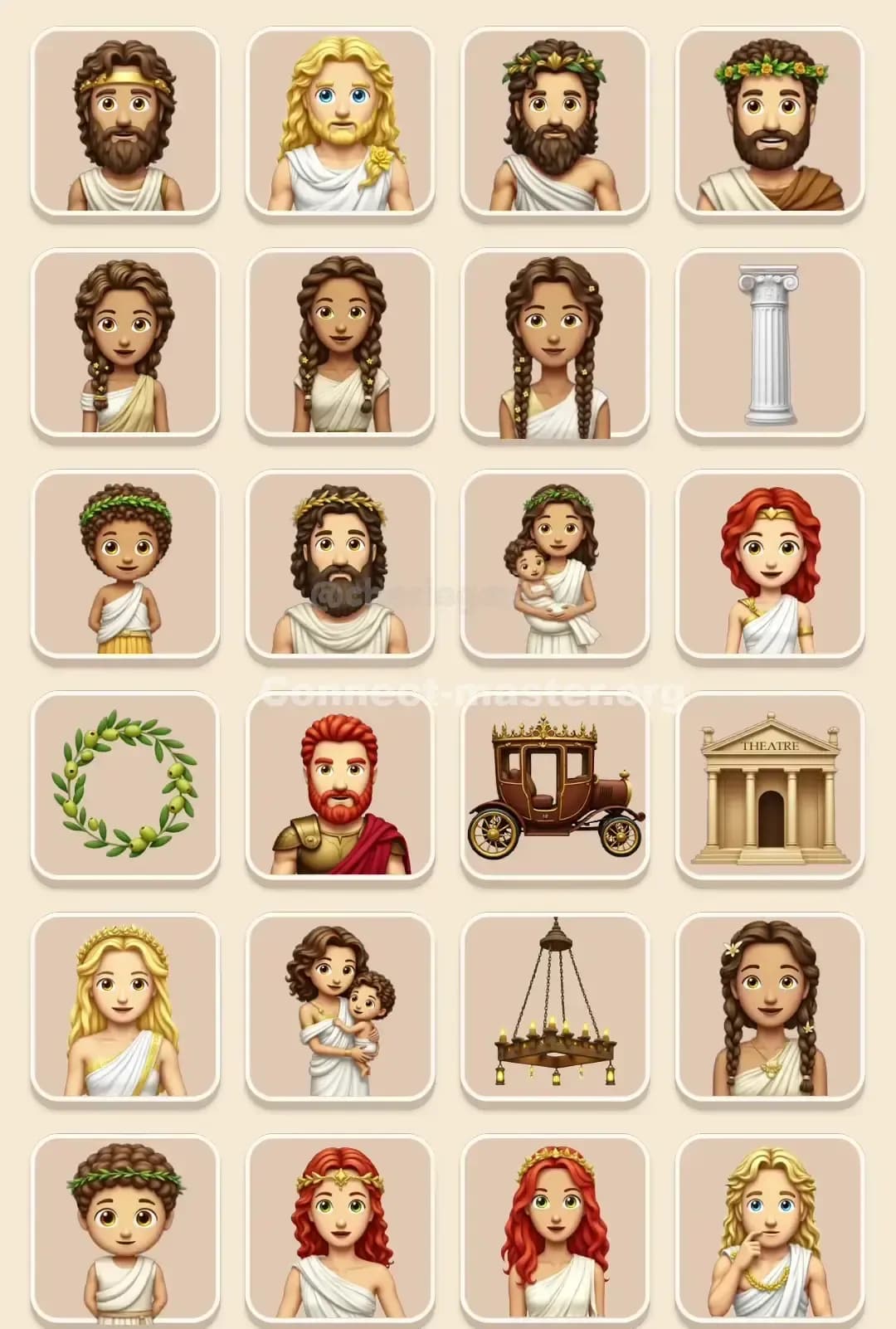Tap the bearded man wearing gold headband
The height and width of the screenshot is (1329, 896).
click(124, 123)
